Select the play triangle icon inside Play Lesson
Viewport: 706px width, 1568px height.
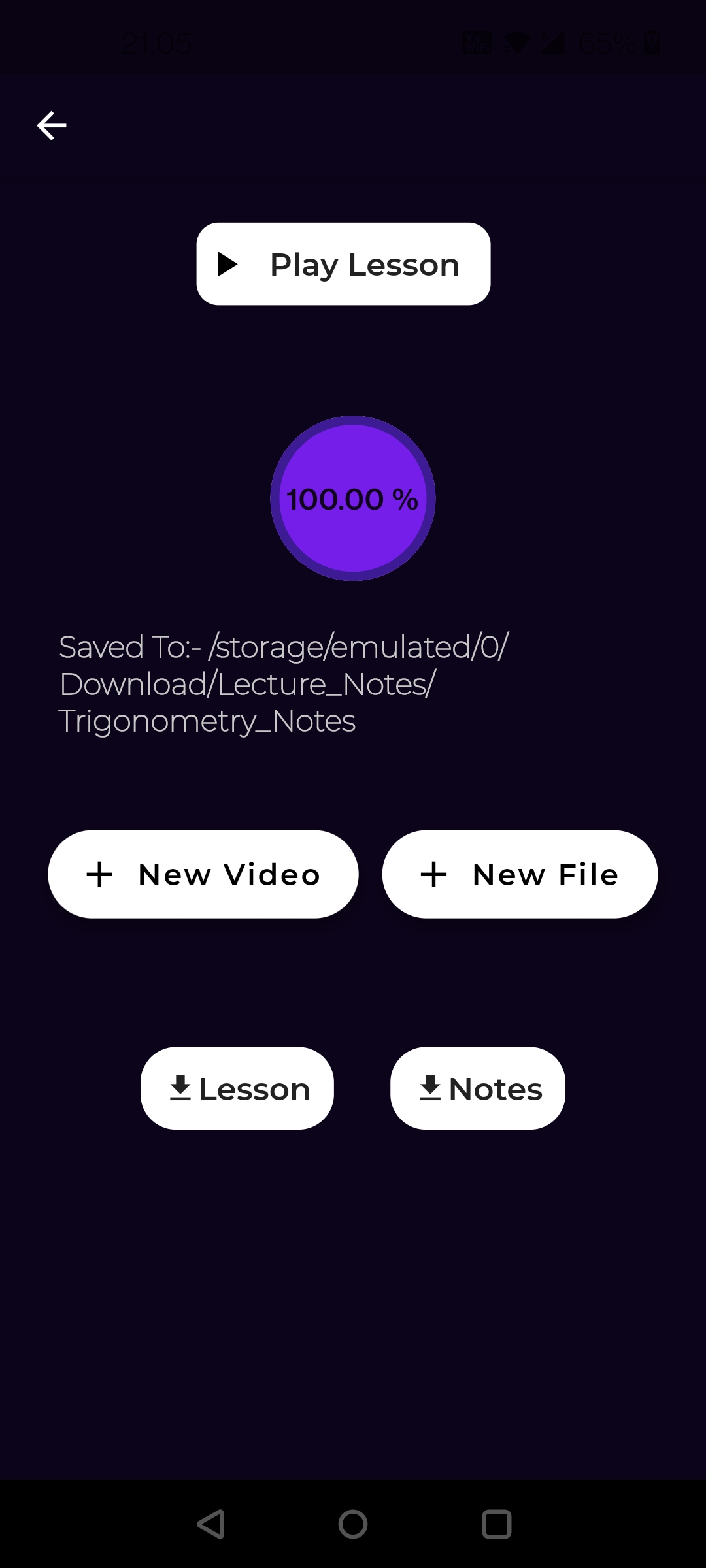(x=227, y=264)
